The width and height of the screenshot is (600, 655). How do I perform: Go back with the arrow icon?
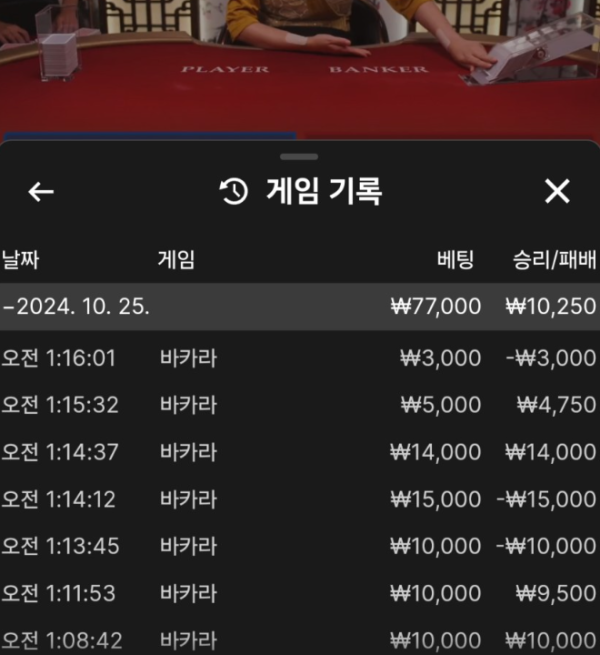point(40,191)
